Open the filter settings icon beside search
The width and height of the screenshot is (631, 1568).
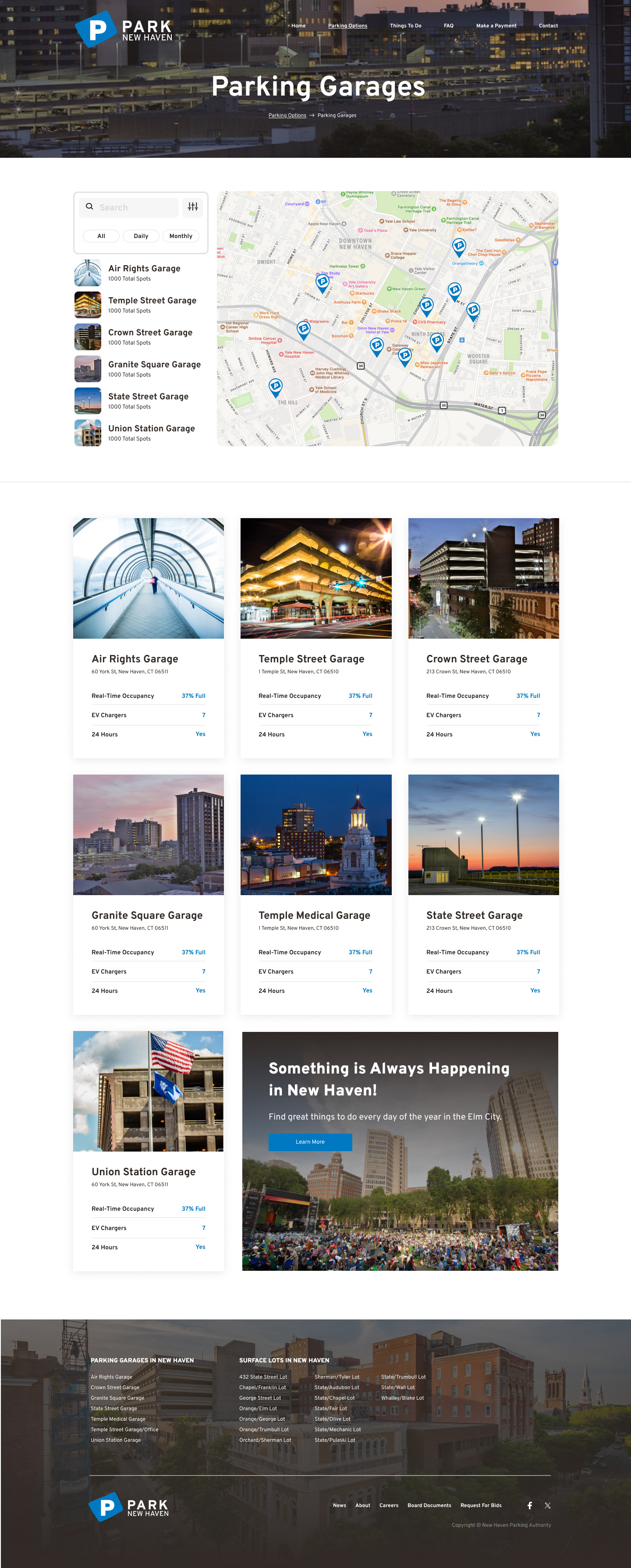(x=193, y=207)
